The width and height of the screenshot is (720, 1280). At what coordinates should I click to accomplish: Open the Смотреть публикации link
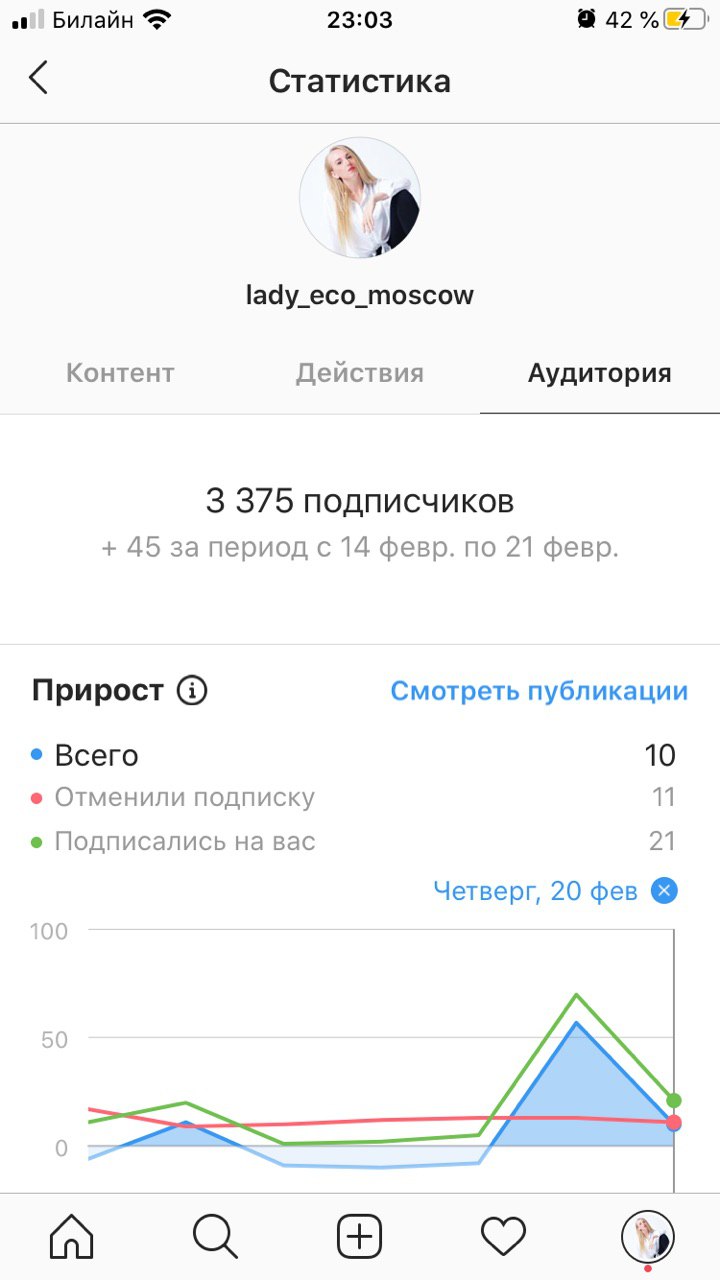click(539, 691)
